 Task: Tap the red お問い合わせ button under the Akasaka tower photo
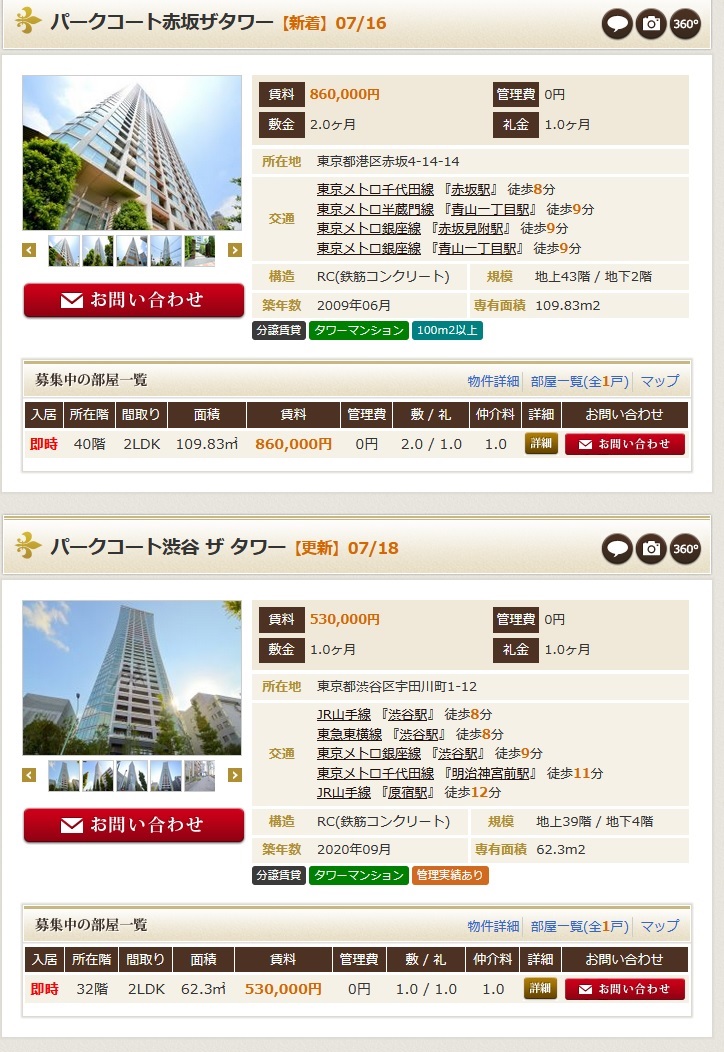[x=133, y=300]
